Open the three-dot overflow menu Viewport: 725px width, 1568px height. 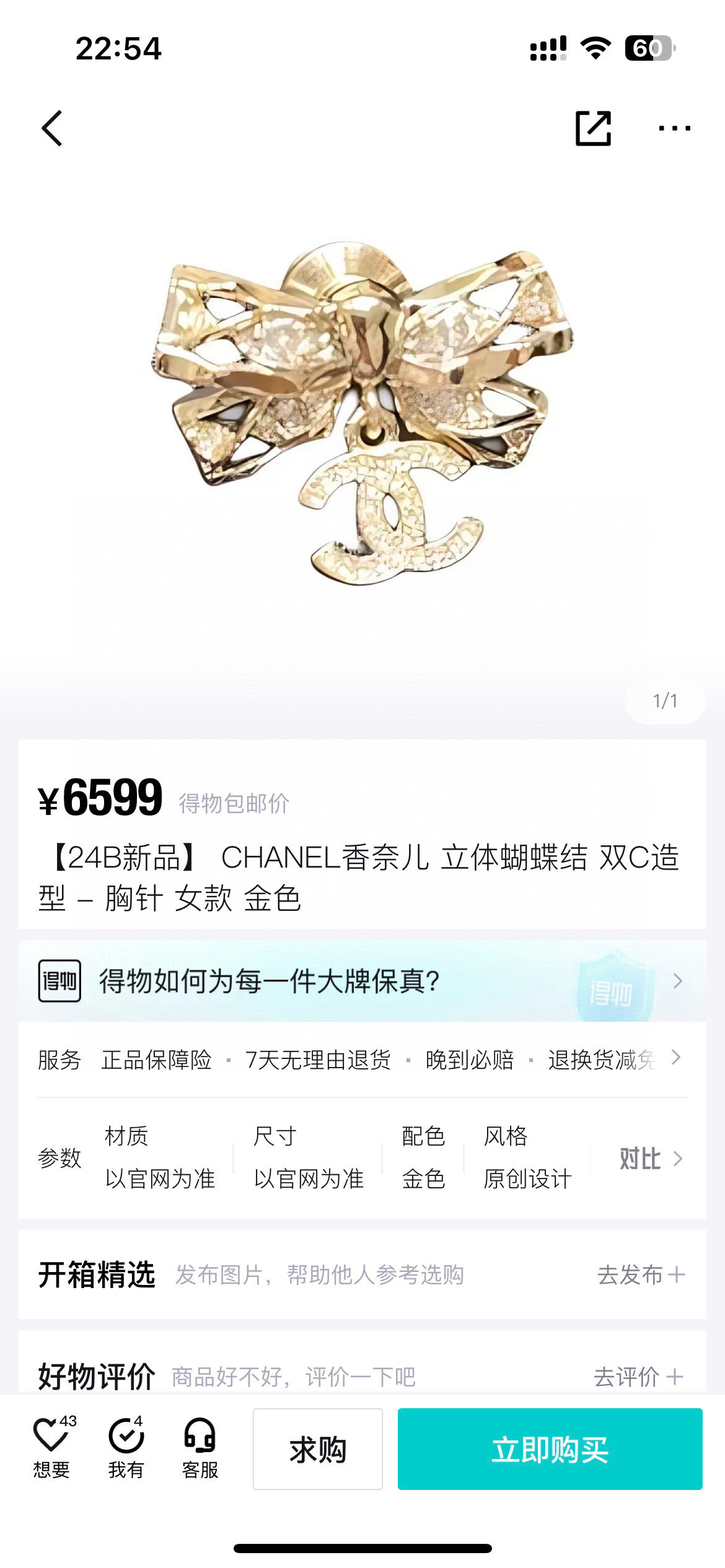[674, 128]
